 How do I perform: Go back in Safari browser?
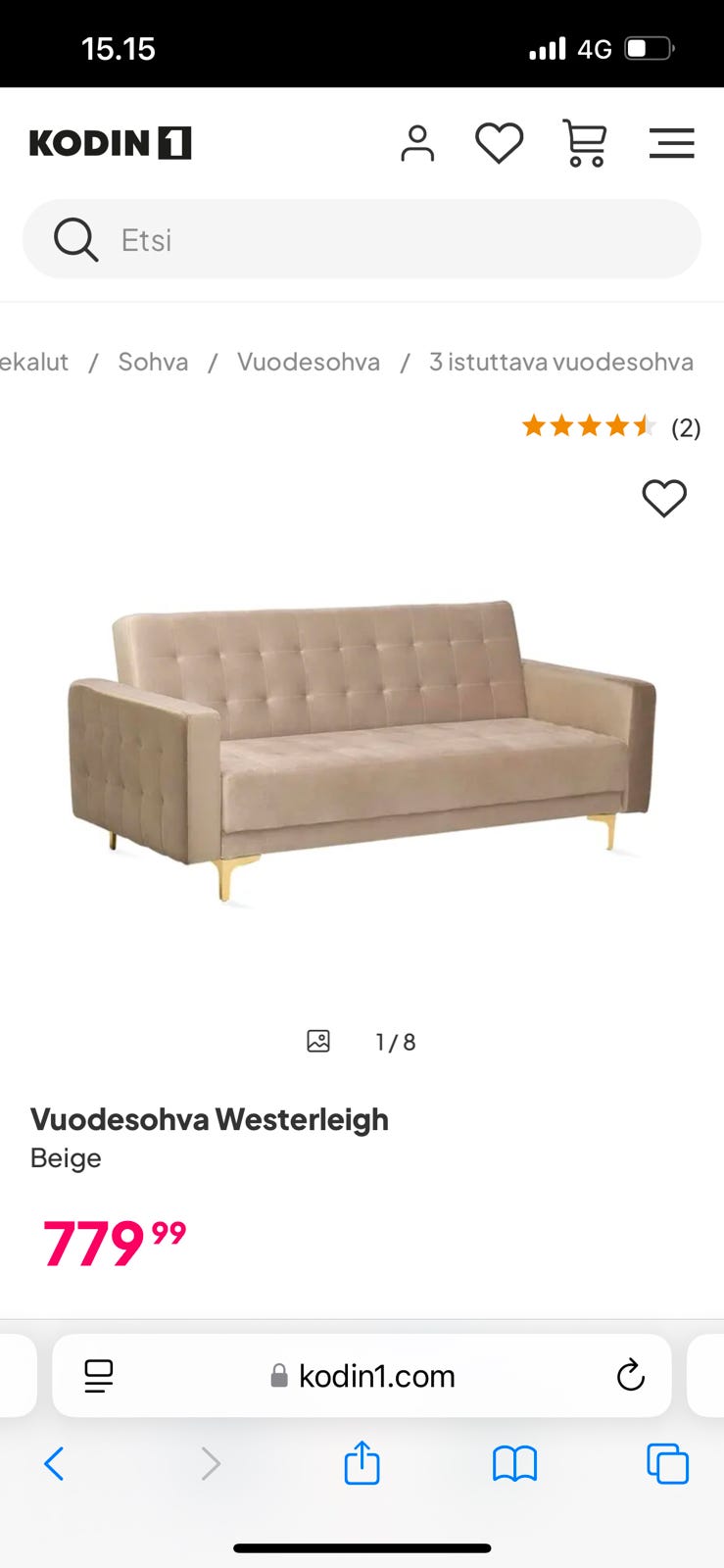(x=55, y=1464)
